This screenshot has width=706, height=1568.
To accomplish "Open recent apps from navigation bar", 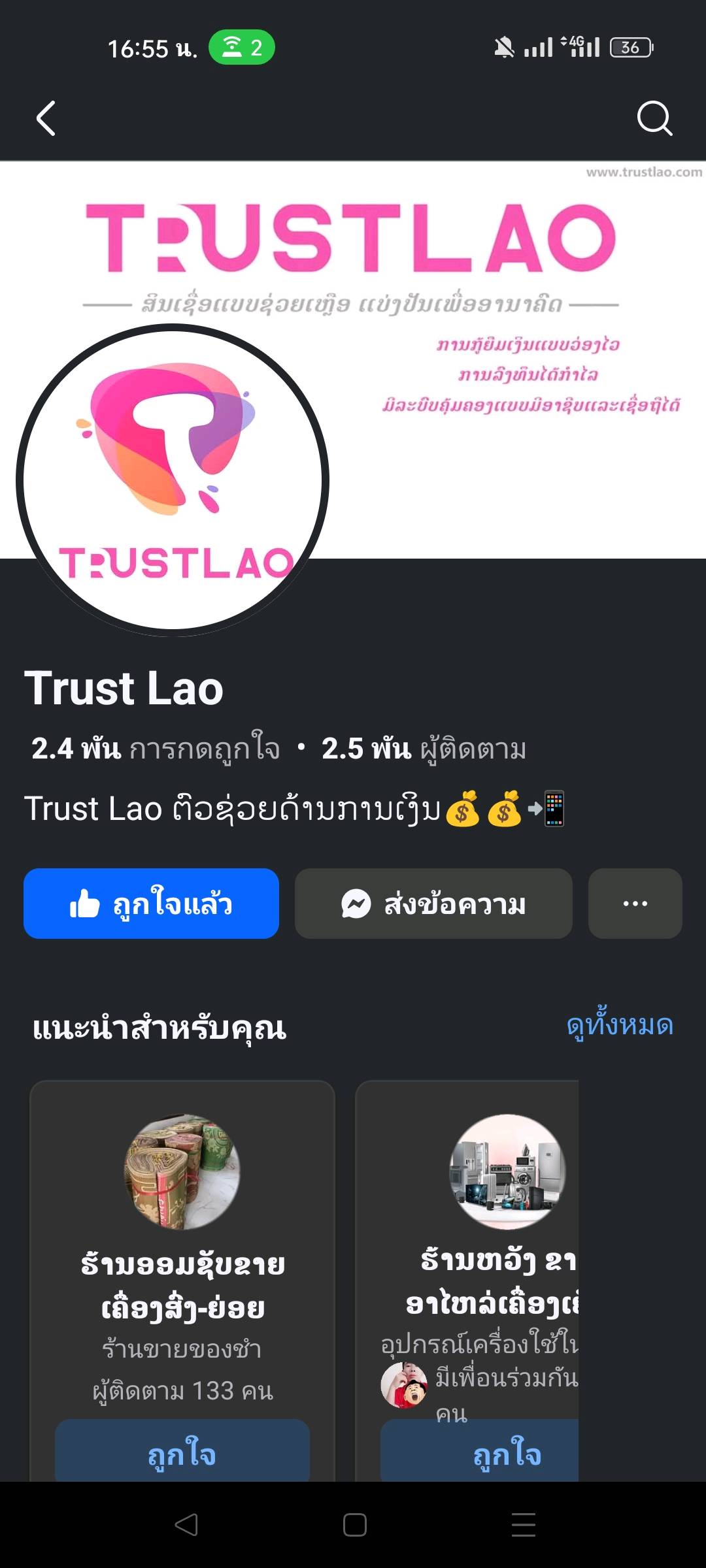I will click(523, 1525).
